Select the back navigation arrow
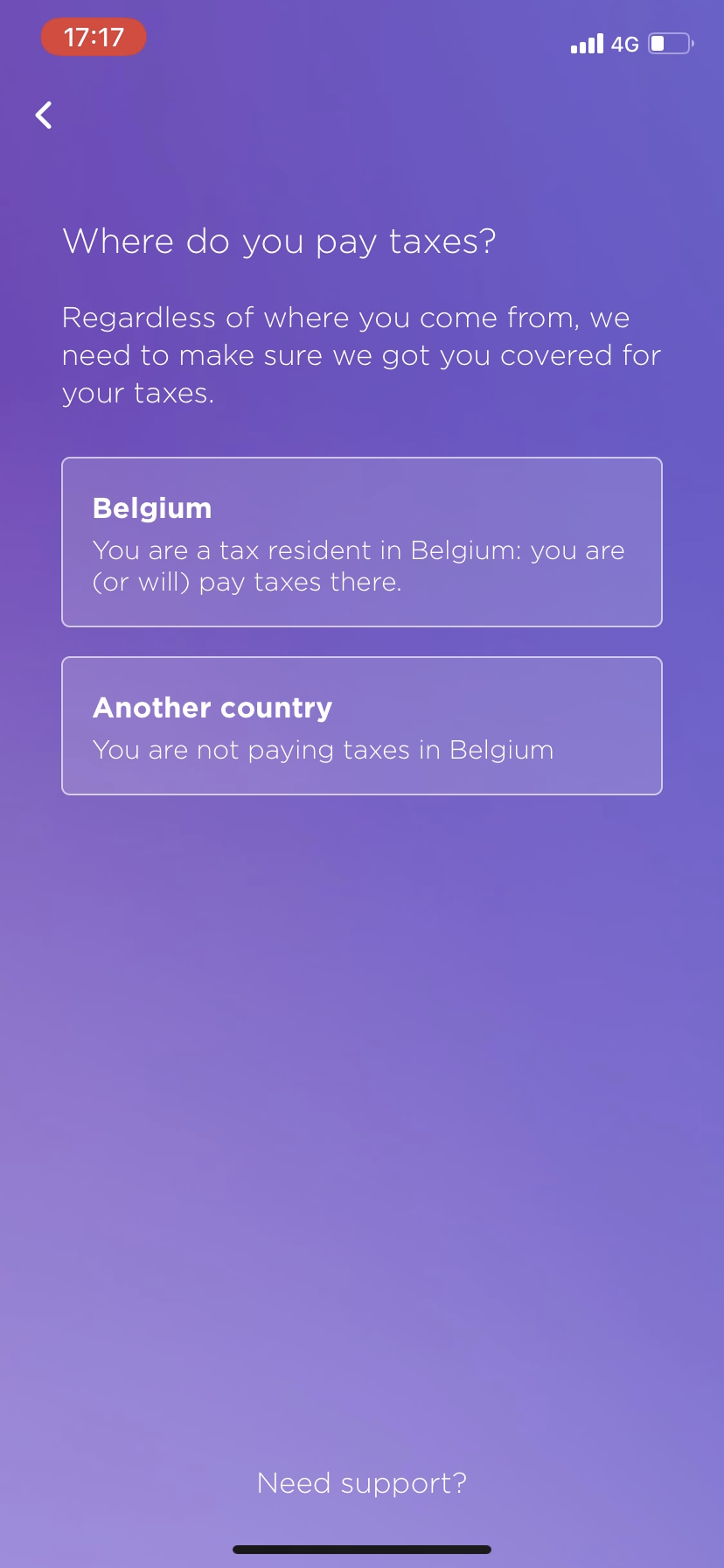The image size is (724, 1568). click(x=42, y=115)
